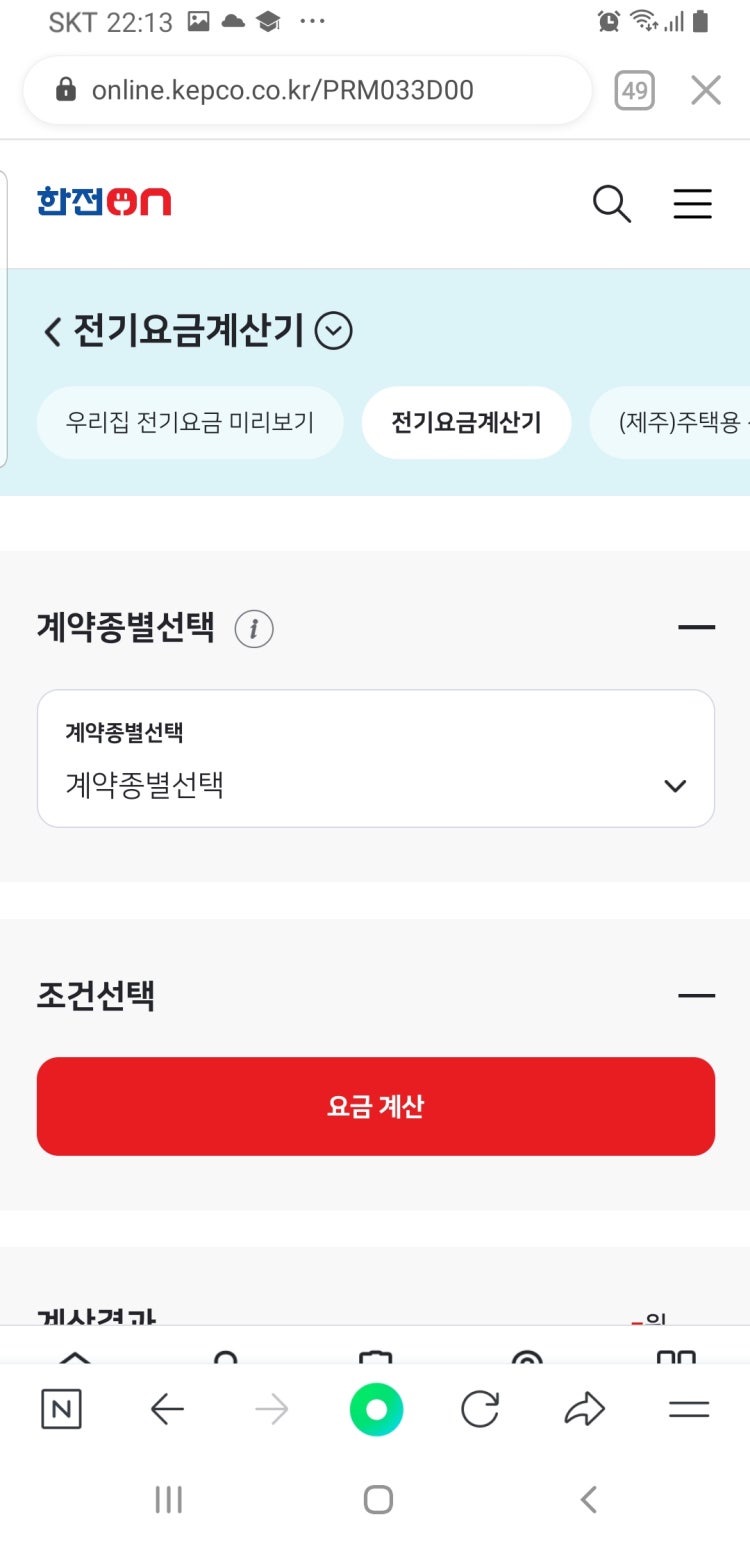Collapse the 계약종별선택 section

(x=696, y=628)
